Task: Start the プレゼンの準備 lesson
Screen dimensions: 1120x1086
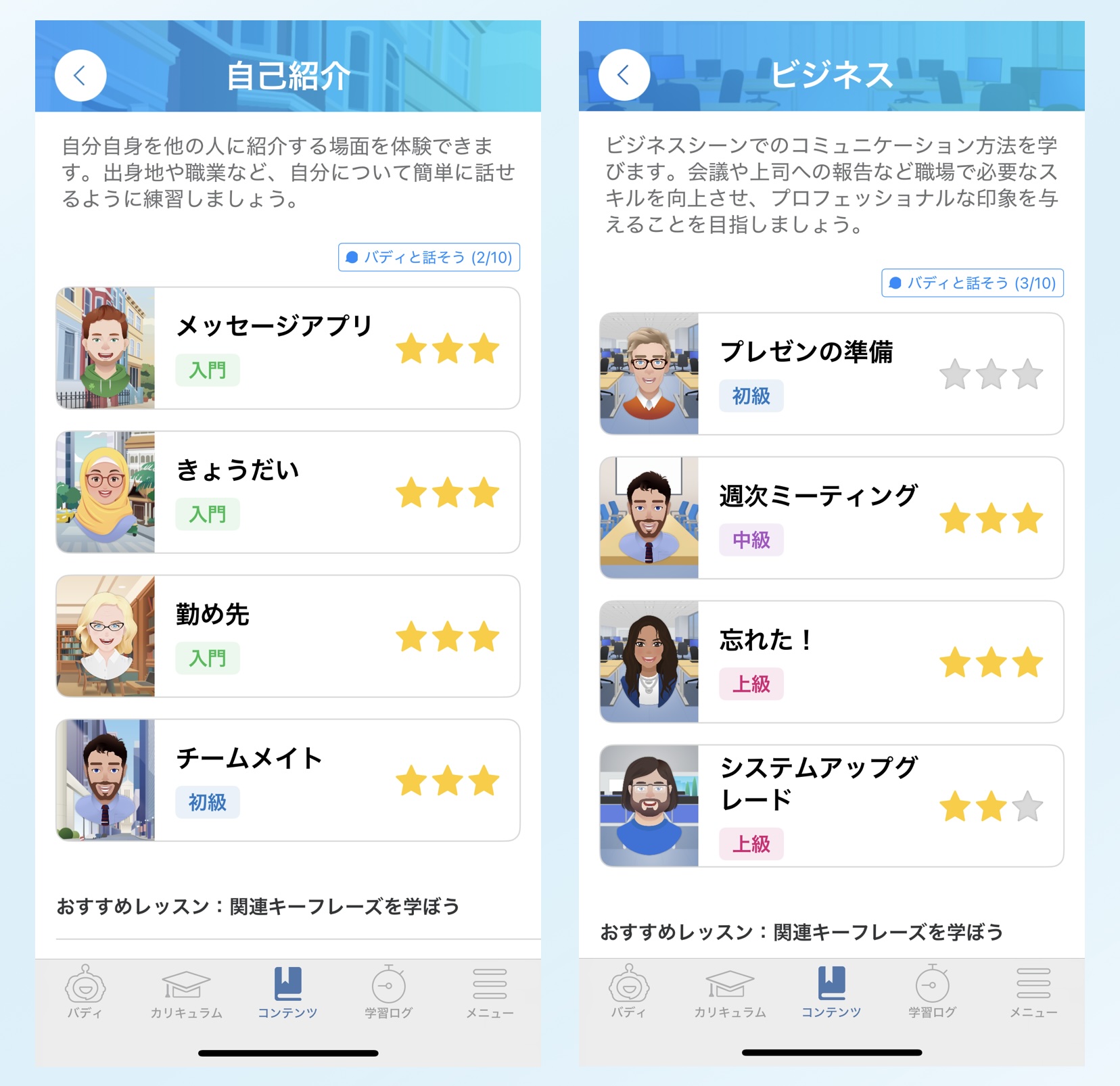Action: point(831,374)
